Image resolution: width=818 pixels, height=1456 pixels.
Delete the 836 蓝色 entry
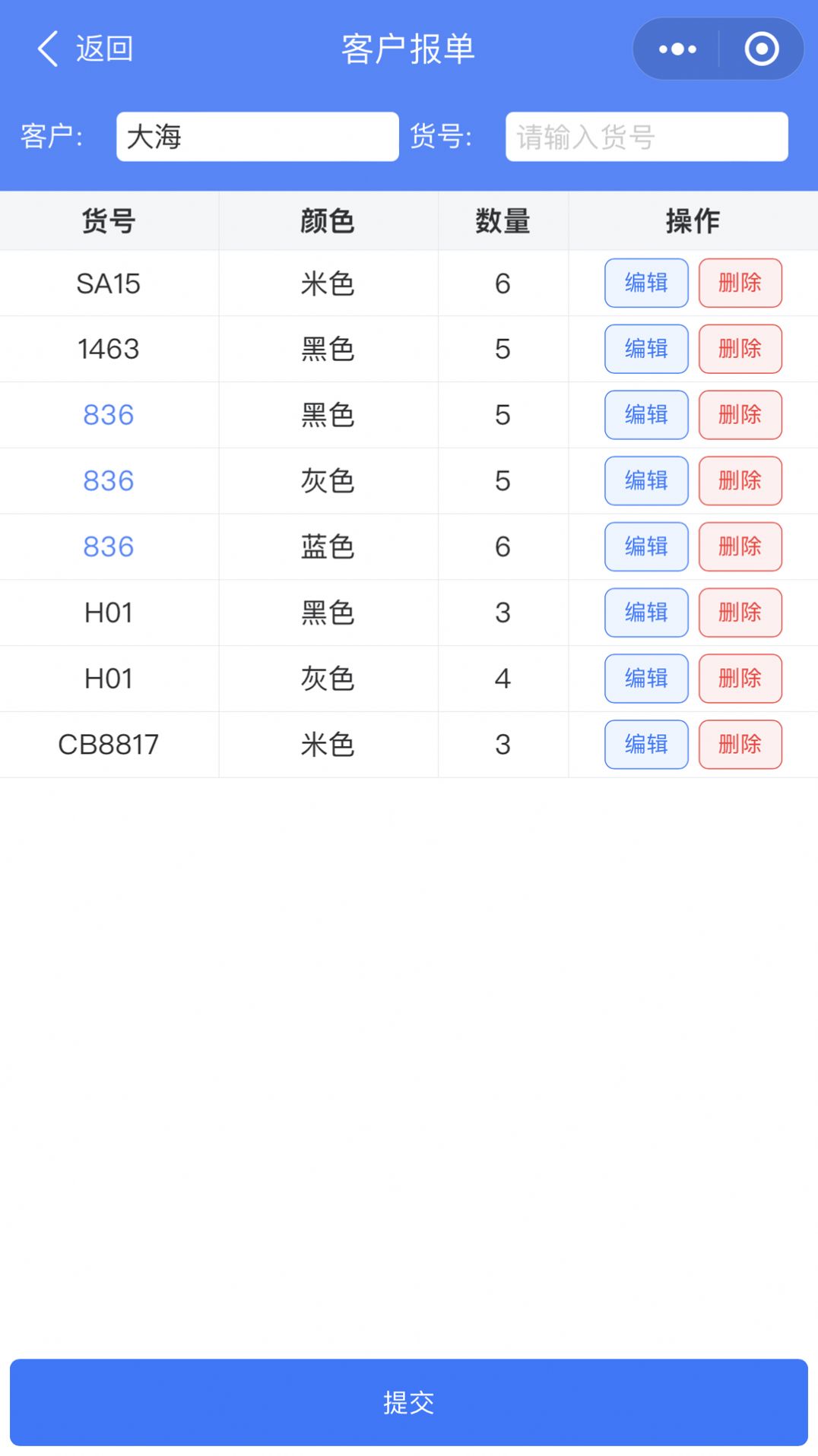pos(740,546)
